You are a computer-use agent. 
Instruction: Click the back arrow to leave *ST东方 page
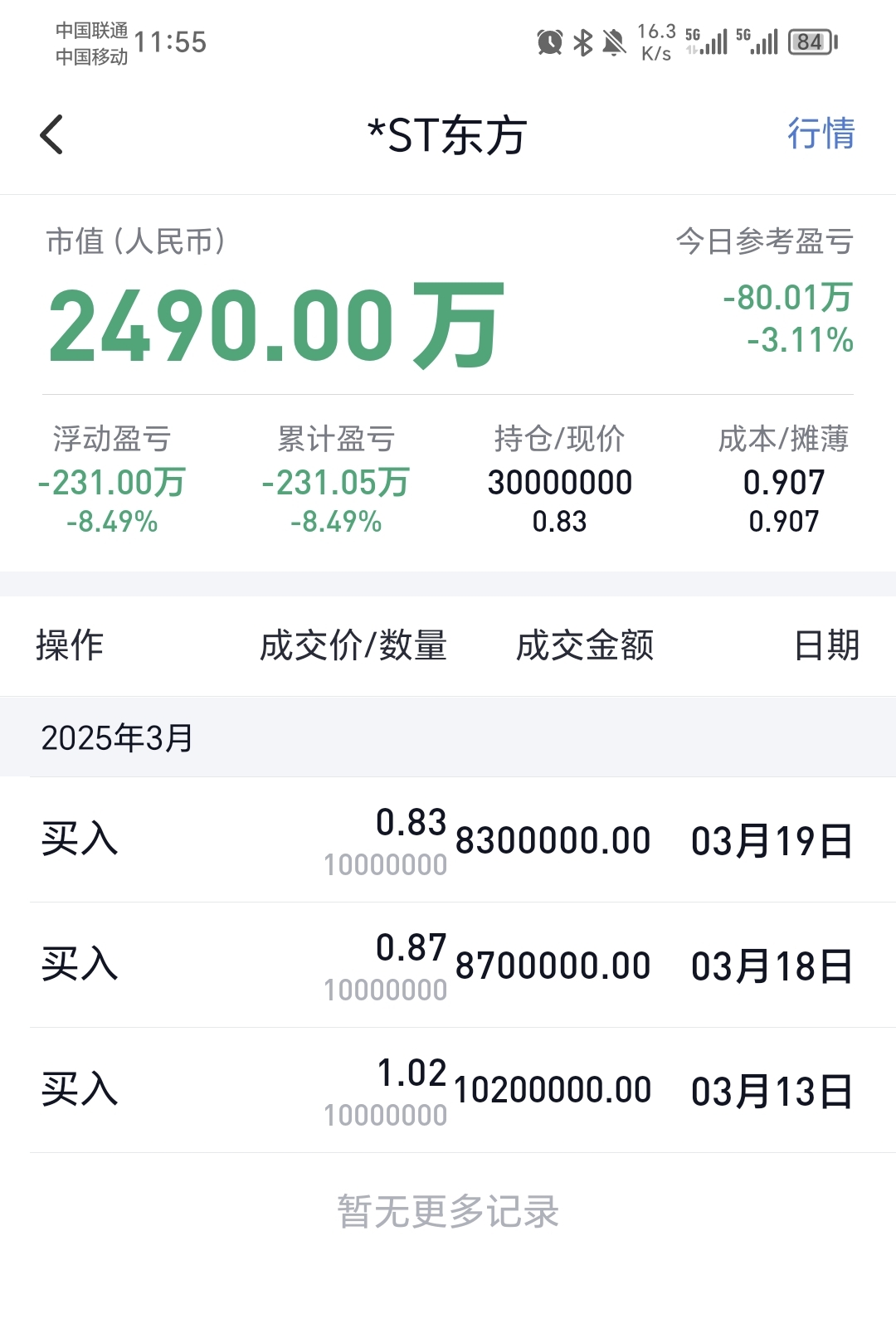(x=52, y=135)
